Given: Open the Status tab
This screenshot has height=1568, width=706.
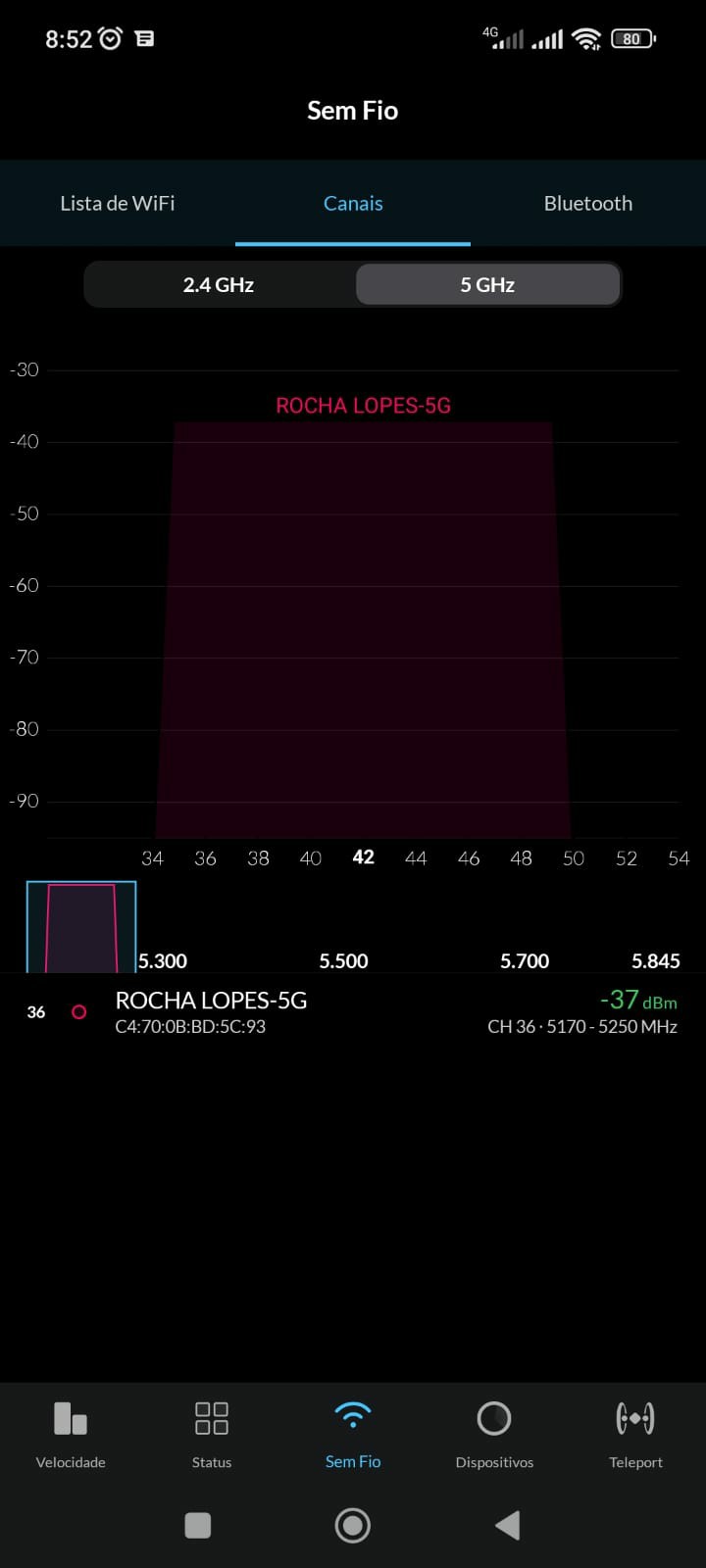Looking at the screenshot, I should 212,1435.
